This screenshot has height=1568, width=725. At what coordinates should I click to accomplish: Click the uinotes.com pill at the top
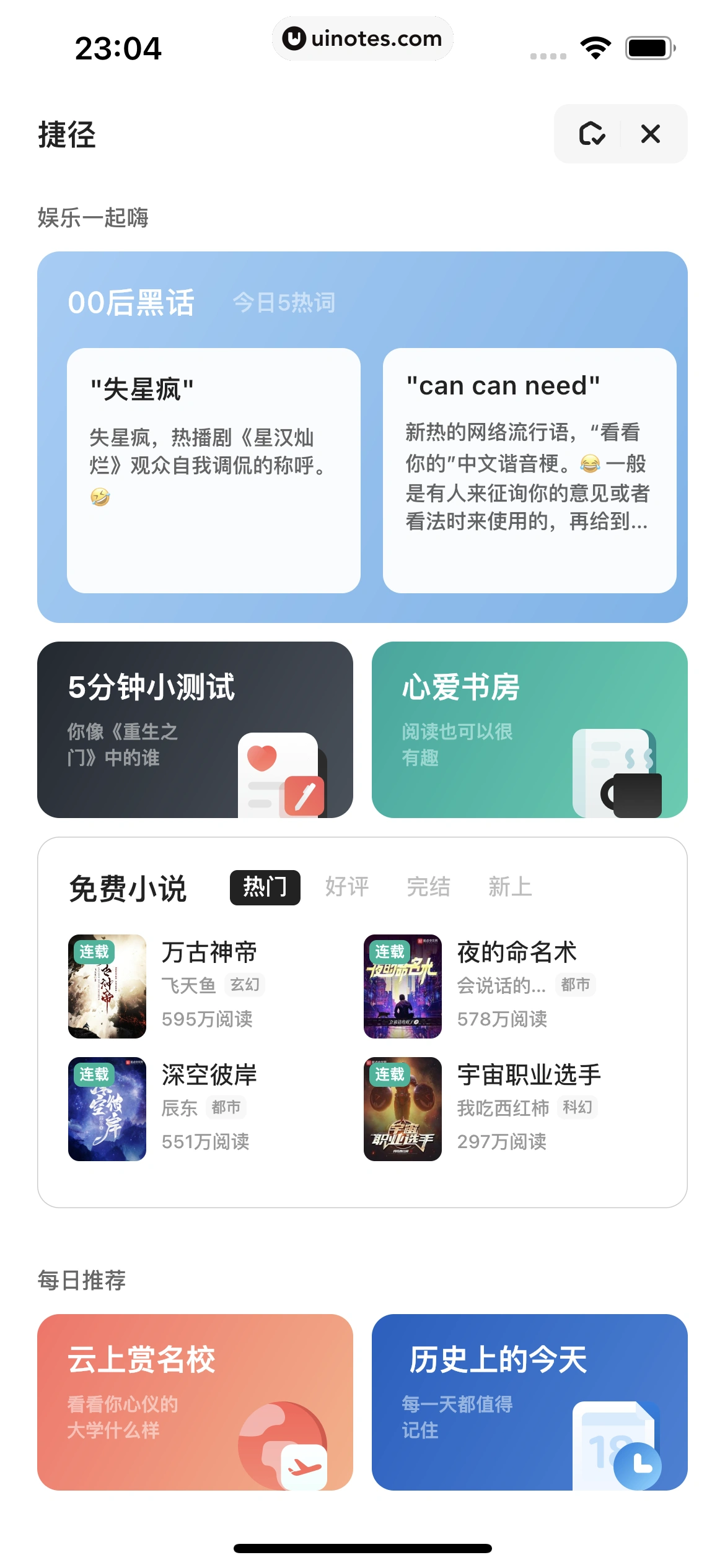(362, 38)
